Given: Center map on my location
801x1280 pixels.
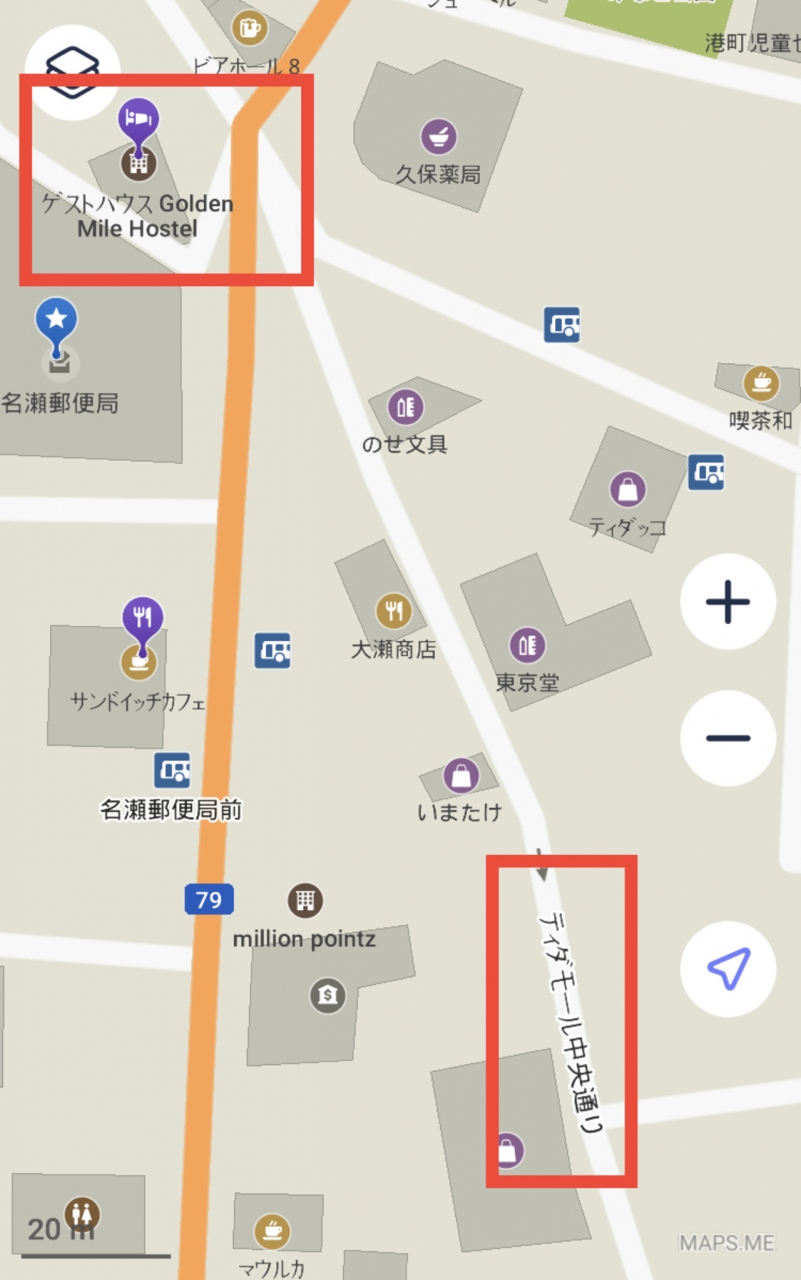Looking at the screenshot, I should pyautogui.click(x=728, y=968).
